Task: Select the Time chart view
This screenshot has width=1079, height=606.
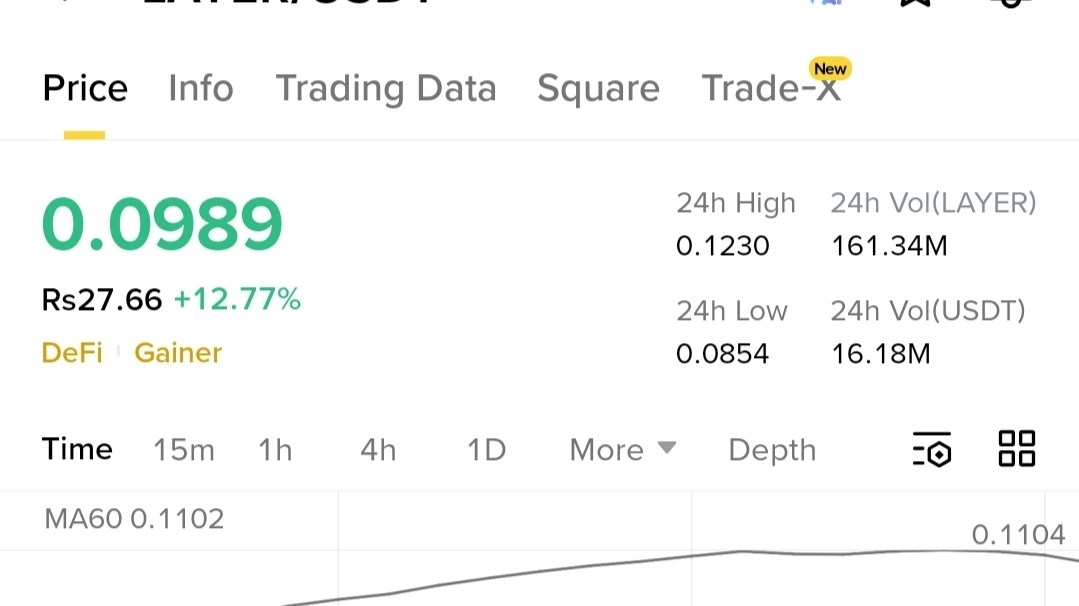Action: [x=77, y=450]
